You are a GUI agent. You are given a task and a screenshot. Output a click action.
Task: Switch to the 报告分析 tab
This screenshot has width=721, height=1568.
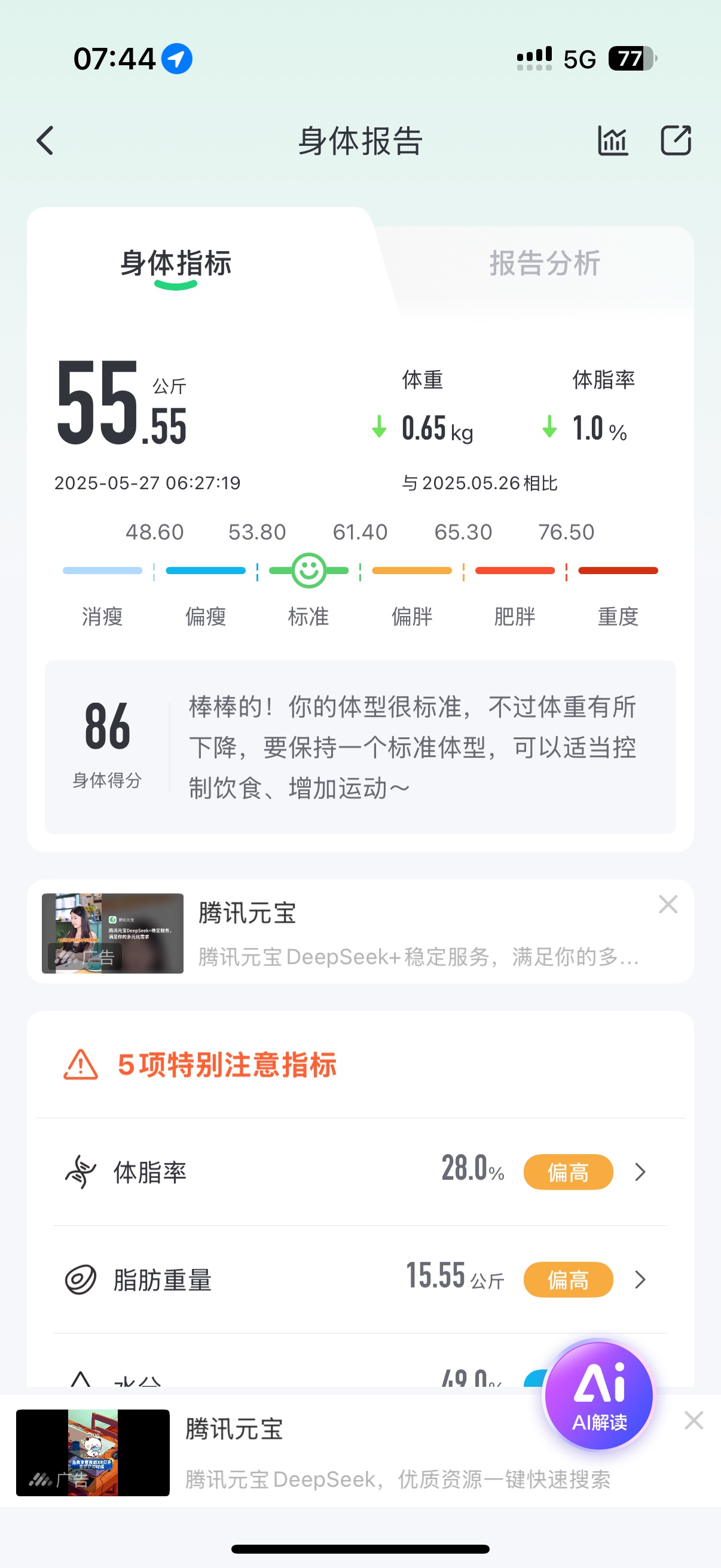point(545,263)
